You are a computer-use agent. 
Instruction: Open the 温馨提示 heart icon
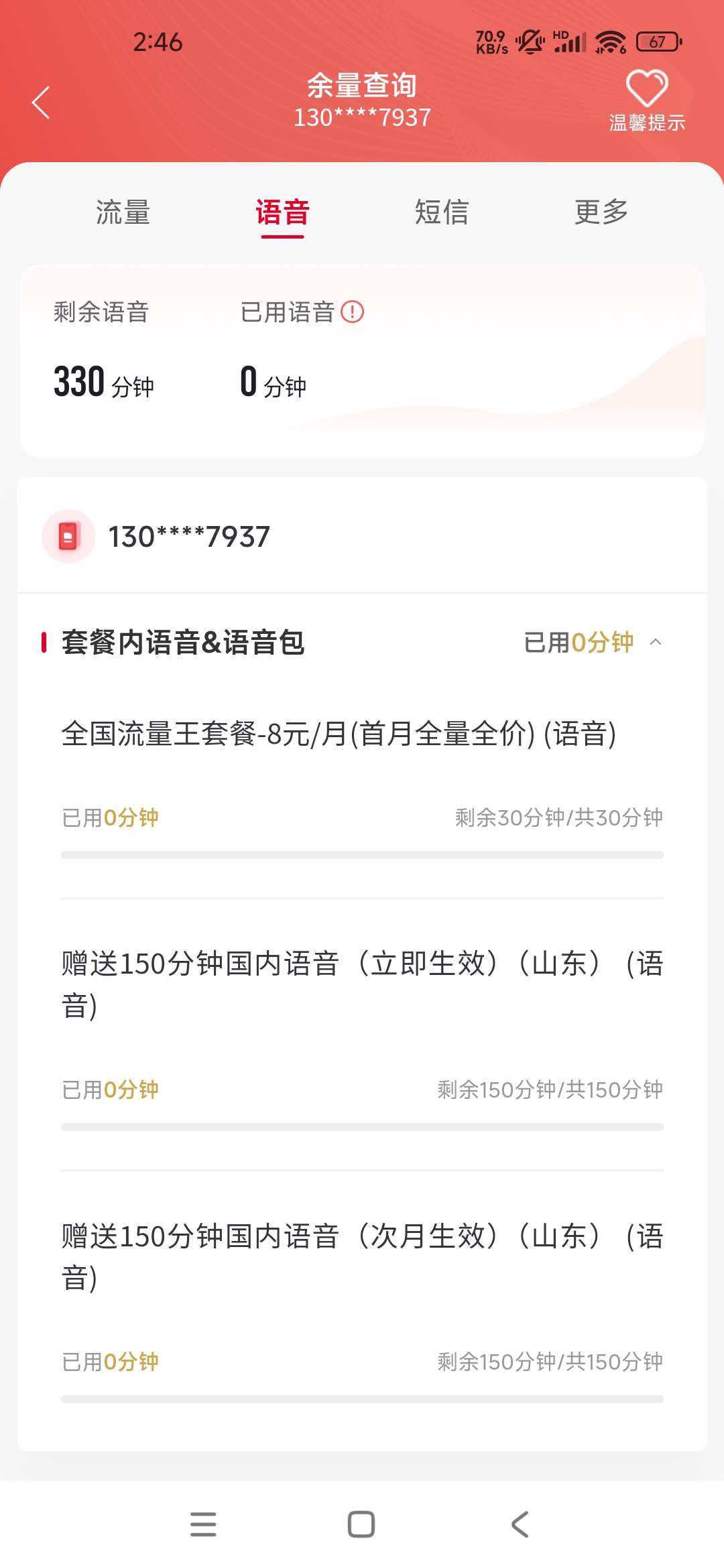click(x=647, y=88)
